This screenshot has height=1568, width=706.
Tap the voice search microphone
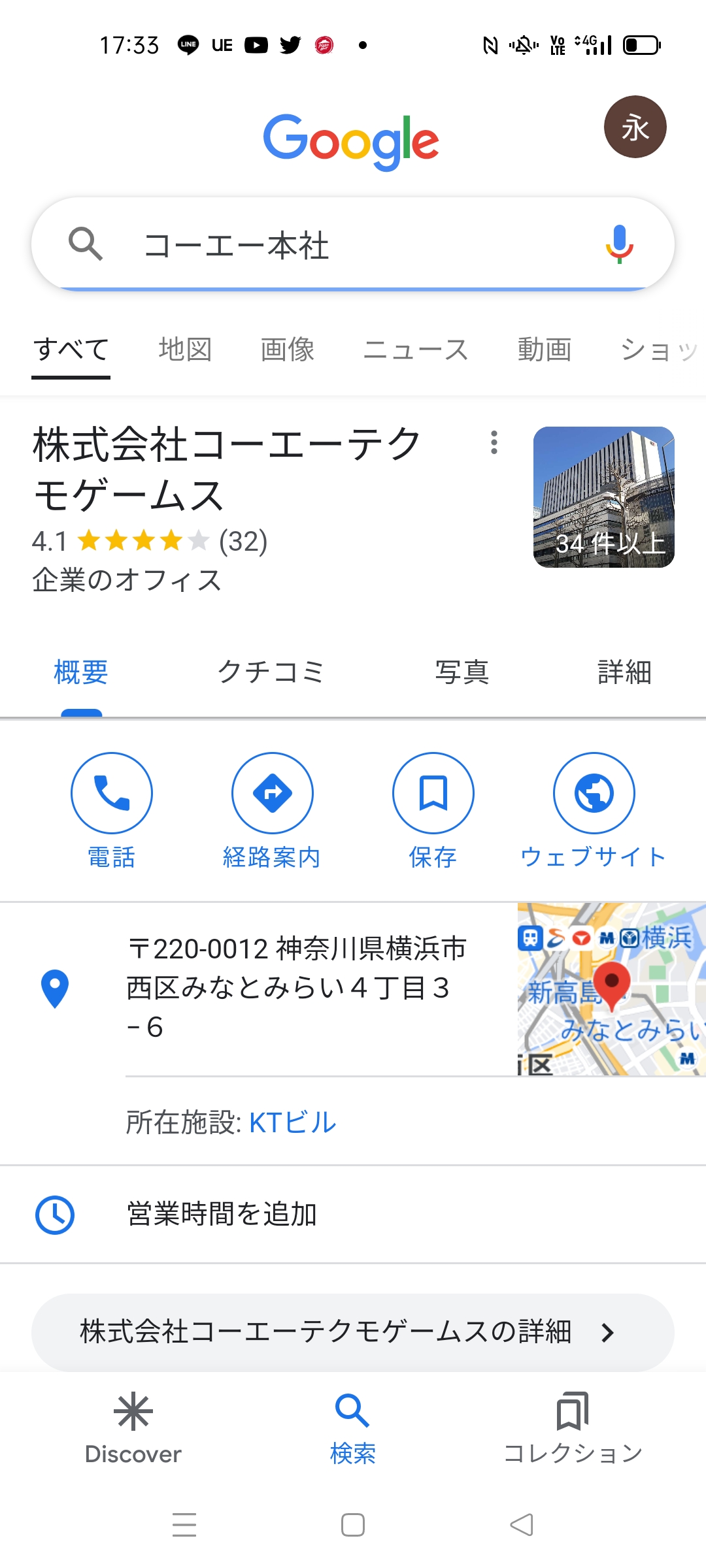pyautogui.click(x=619, y=244)
